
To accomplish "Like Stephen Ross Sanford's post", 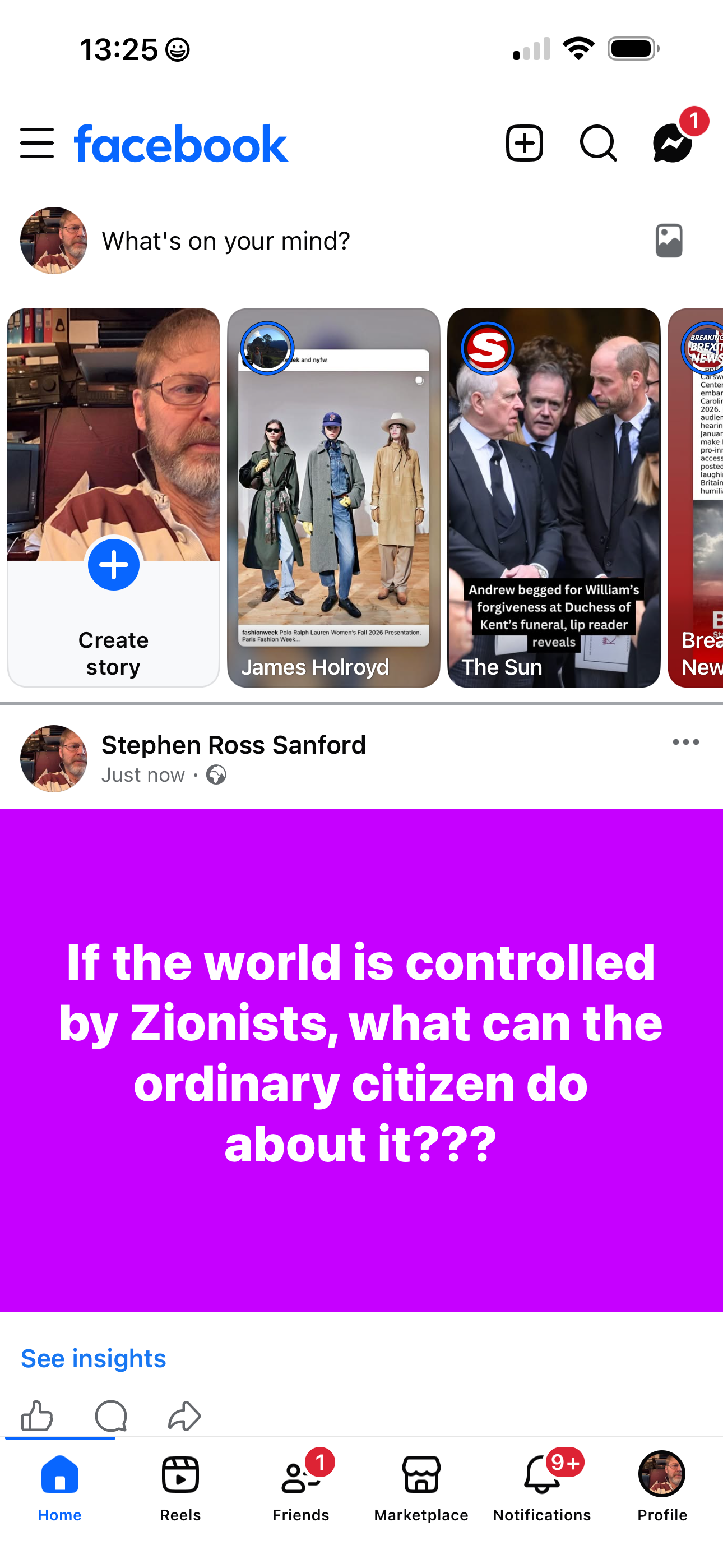I will tap(37, 1416).
